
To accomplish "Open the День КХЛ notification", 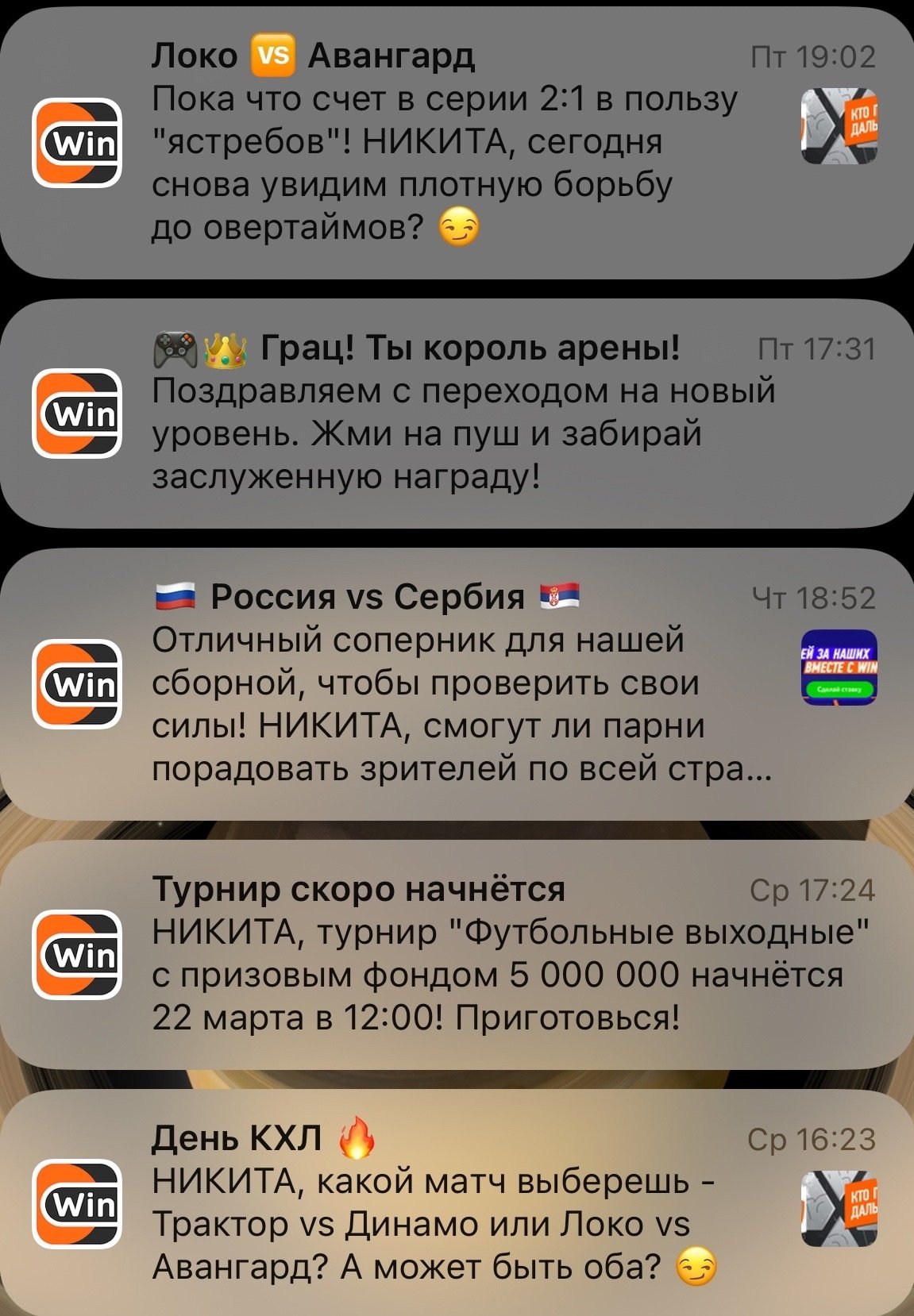I will [445, 1203].
